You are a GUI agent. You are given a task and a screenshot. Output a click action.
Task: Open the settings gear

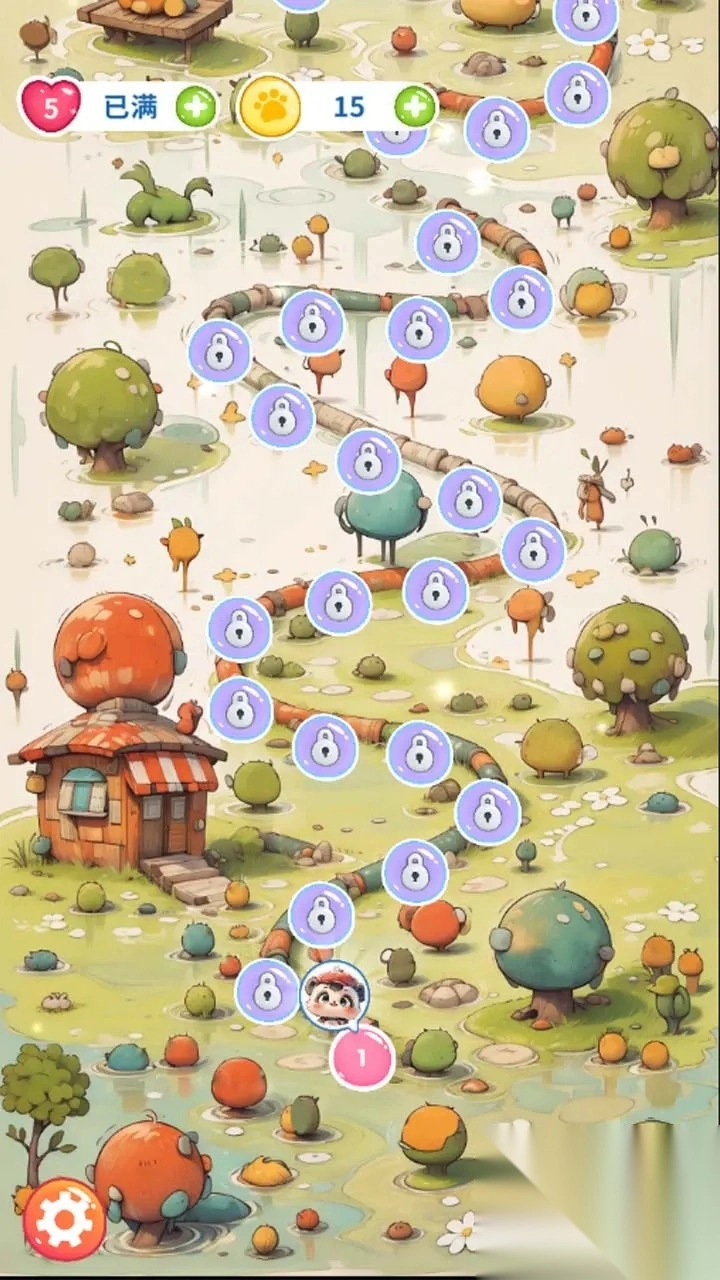64,1219
